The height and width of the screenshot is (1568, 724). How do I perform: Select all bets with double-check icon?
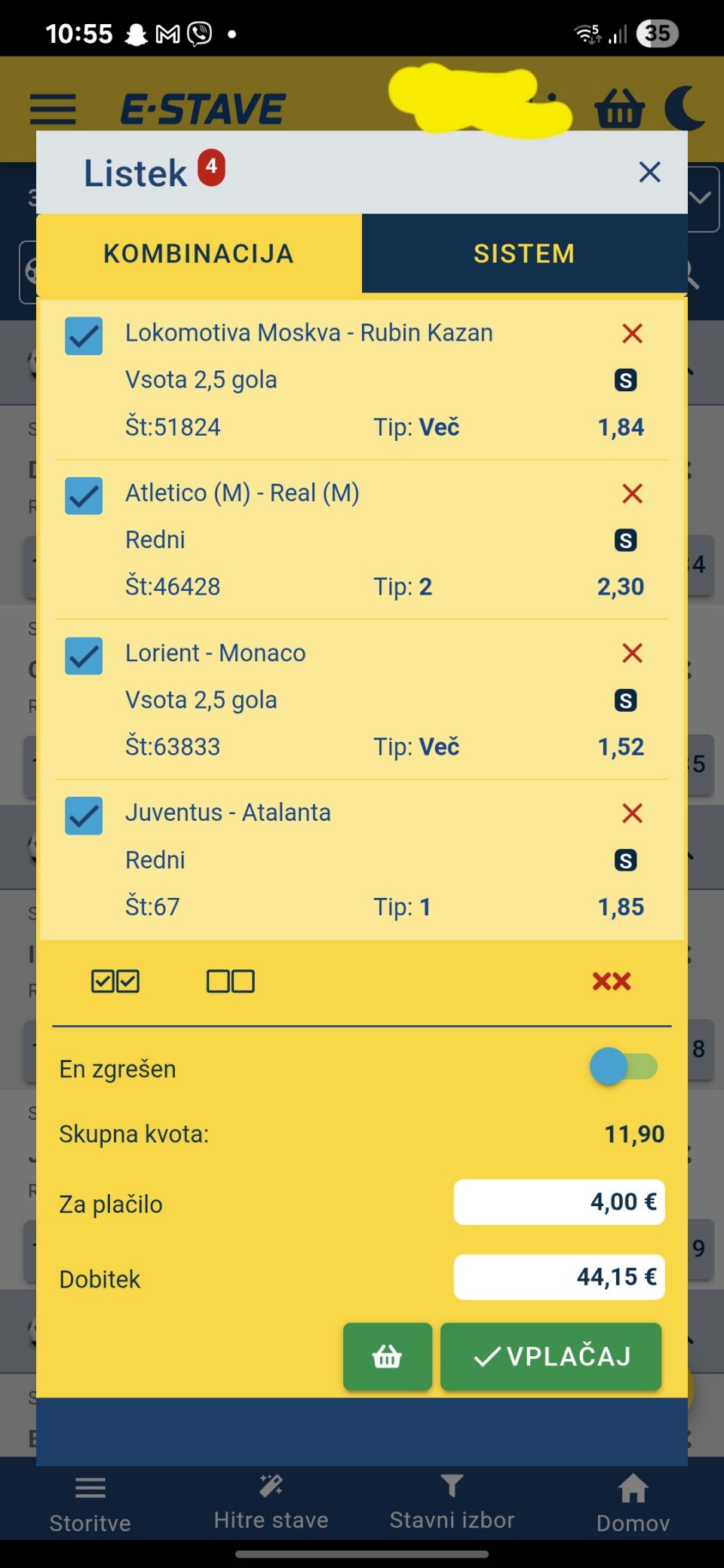click(x=115, y=982)
